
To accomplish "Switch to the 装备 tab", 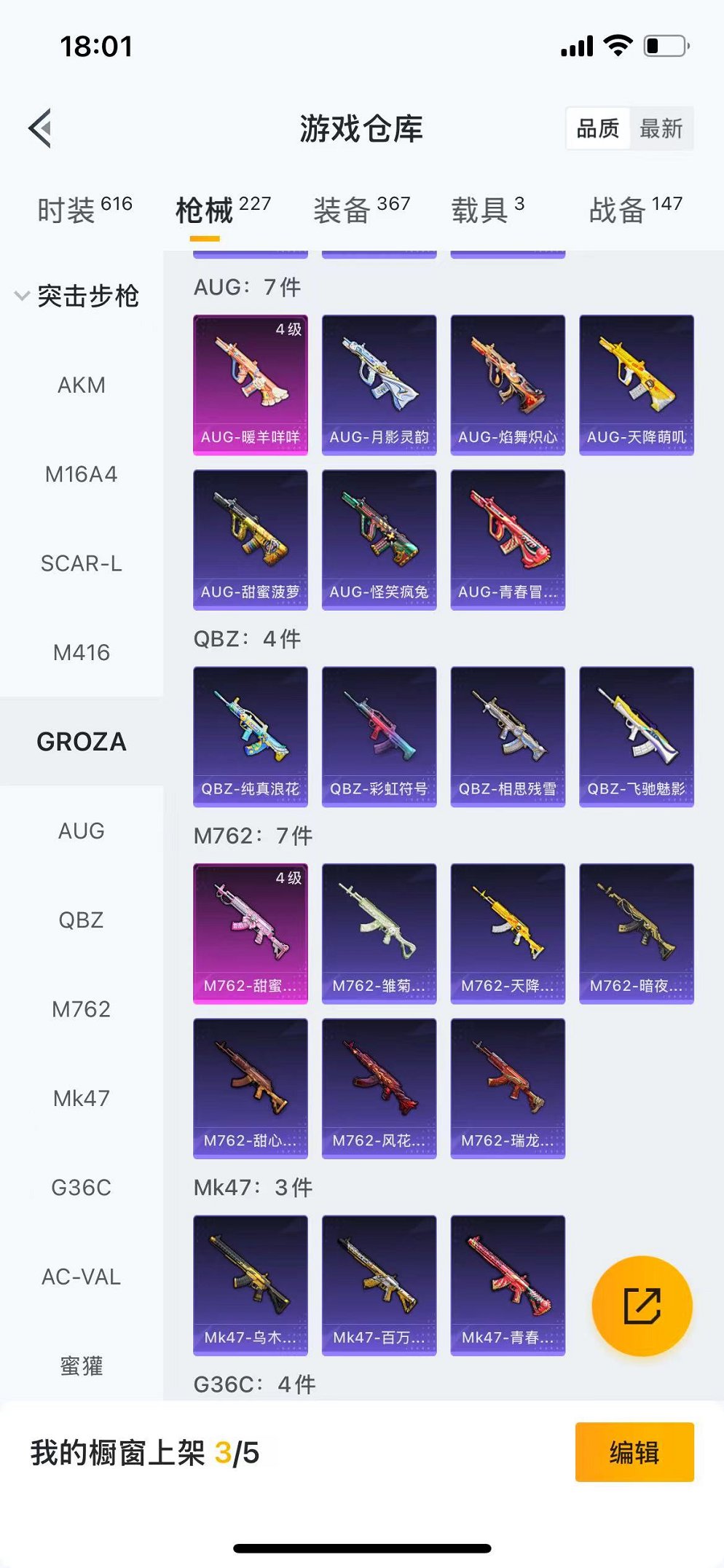I will click(361, 210).
